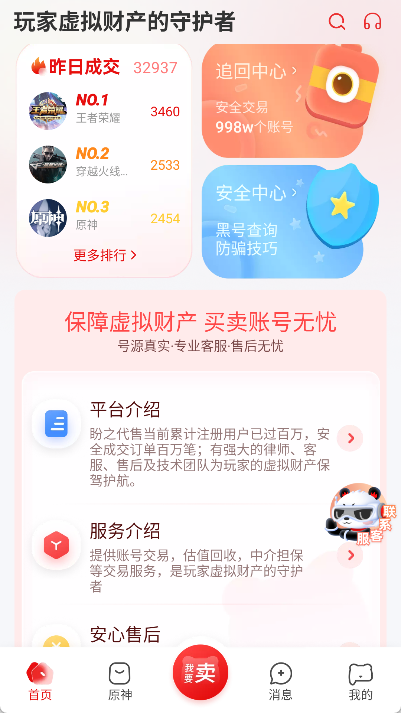
Task: Tap the headset customer service icon
Action: coord(372,21)
